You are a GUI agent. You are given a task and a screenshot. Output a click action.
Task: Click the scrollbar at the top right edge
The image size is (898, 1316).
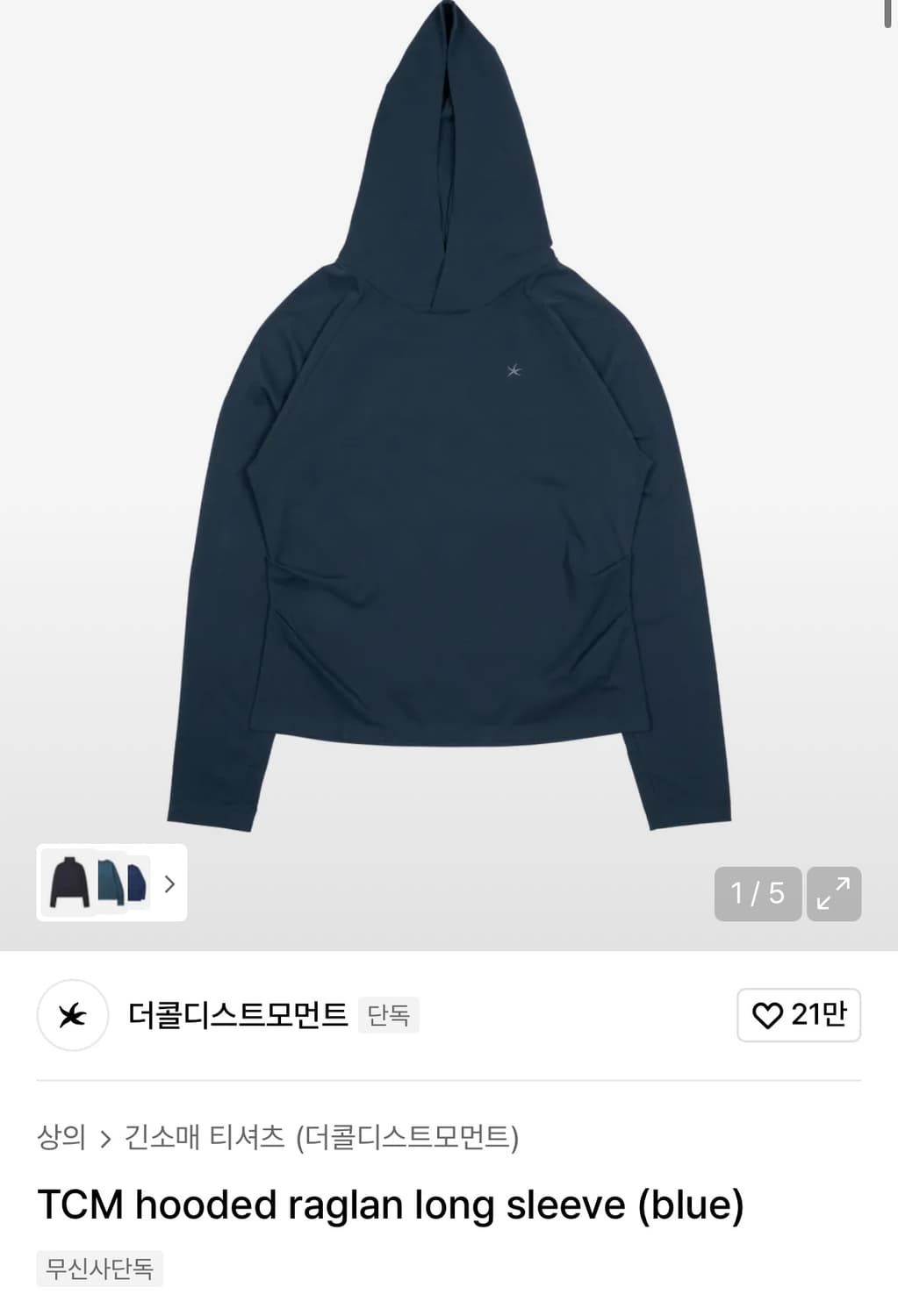(x=889, y=13)
